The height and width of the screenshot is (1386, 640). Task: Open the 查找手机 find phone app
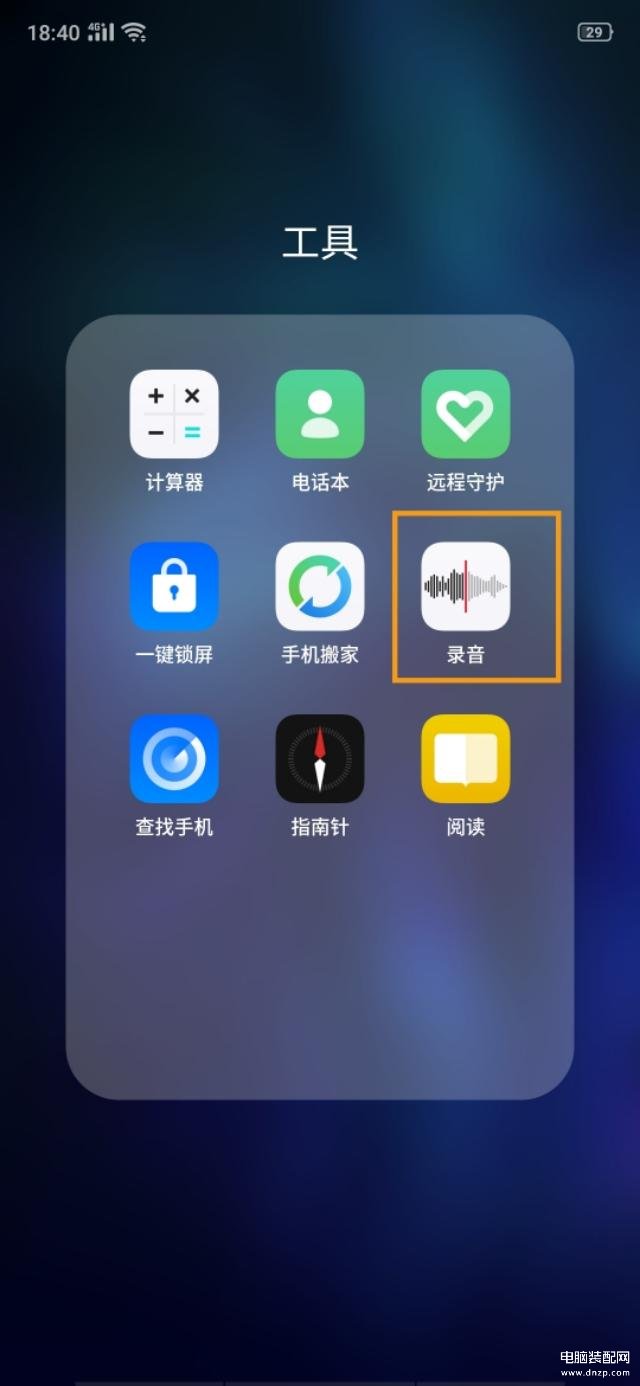point(174,759)
